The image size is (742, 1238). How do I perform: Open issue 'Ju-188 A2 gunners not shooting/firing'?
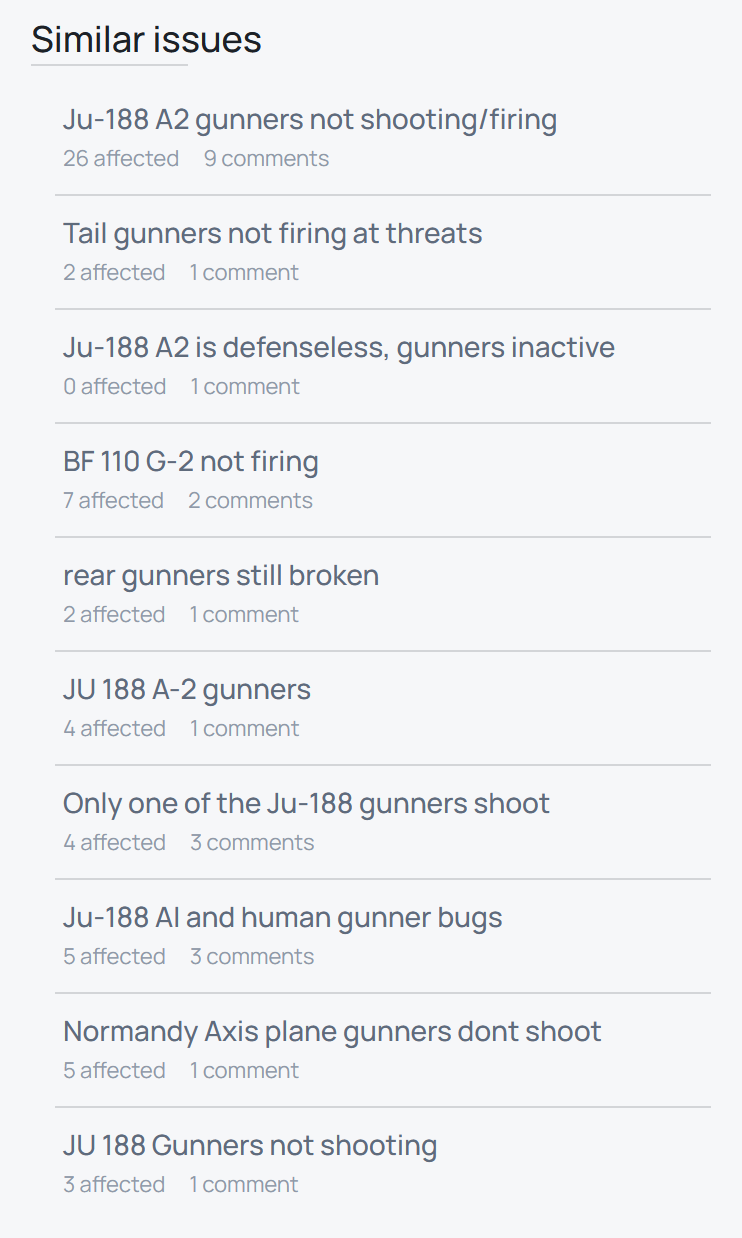(309, 120)
